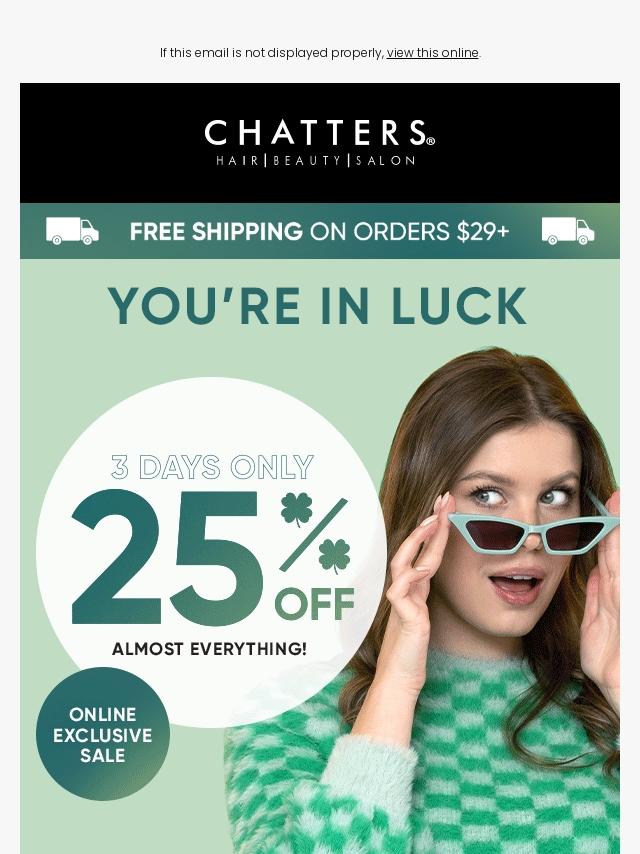640x854 pixels.
Task: Open the 'view this online' link
Action: tap(432, 53)
